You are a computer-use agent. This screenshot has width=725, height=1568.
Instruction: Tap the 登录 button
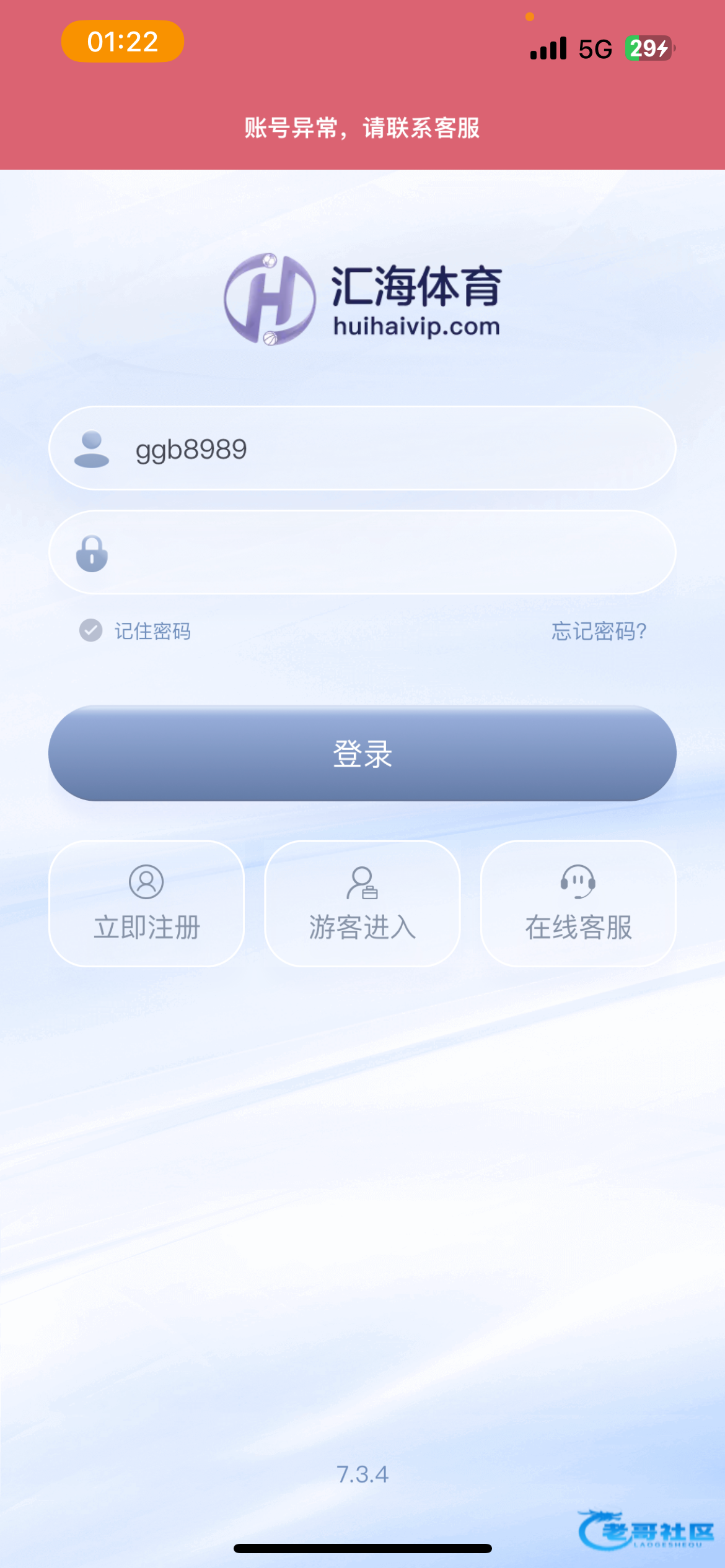point(362,753)
